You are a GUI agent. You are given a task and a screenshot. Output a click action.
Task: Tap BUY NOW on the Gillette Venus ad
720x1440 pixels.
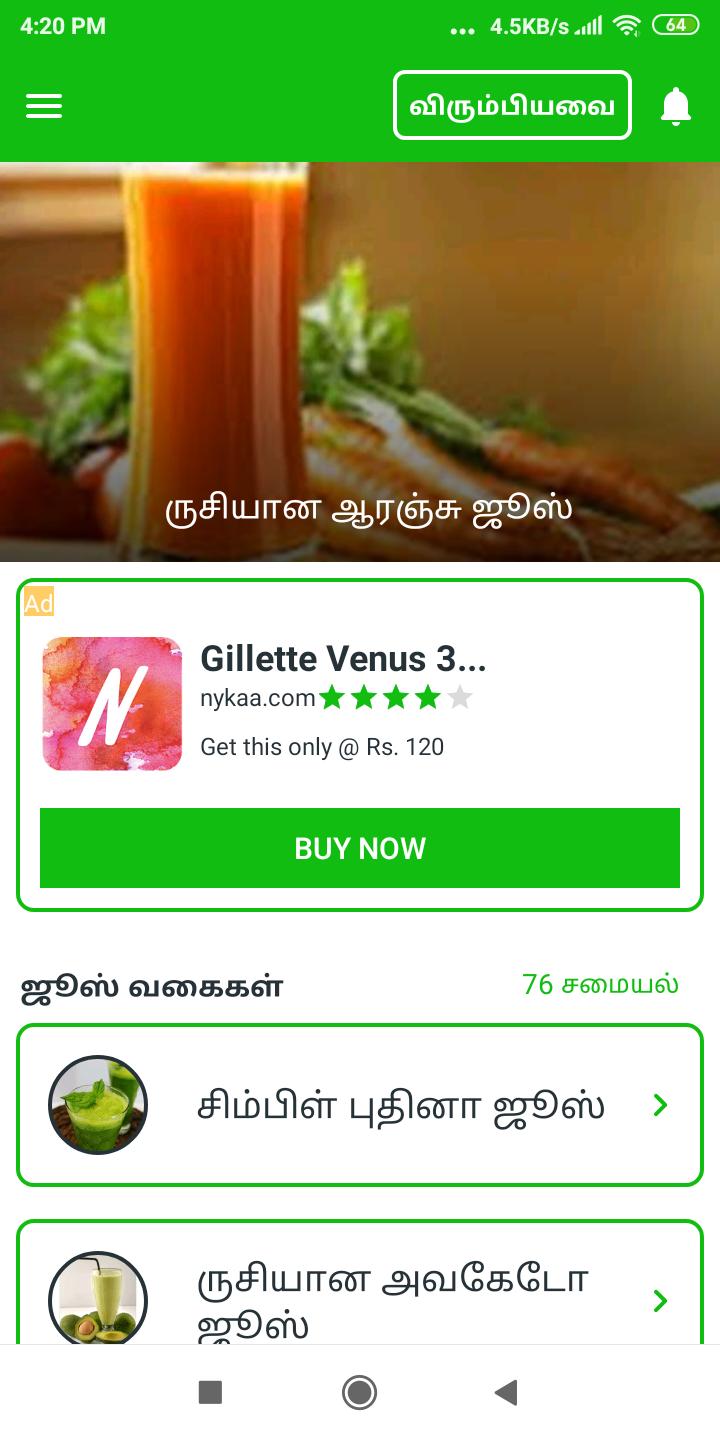(x=360, y=848)
